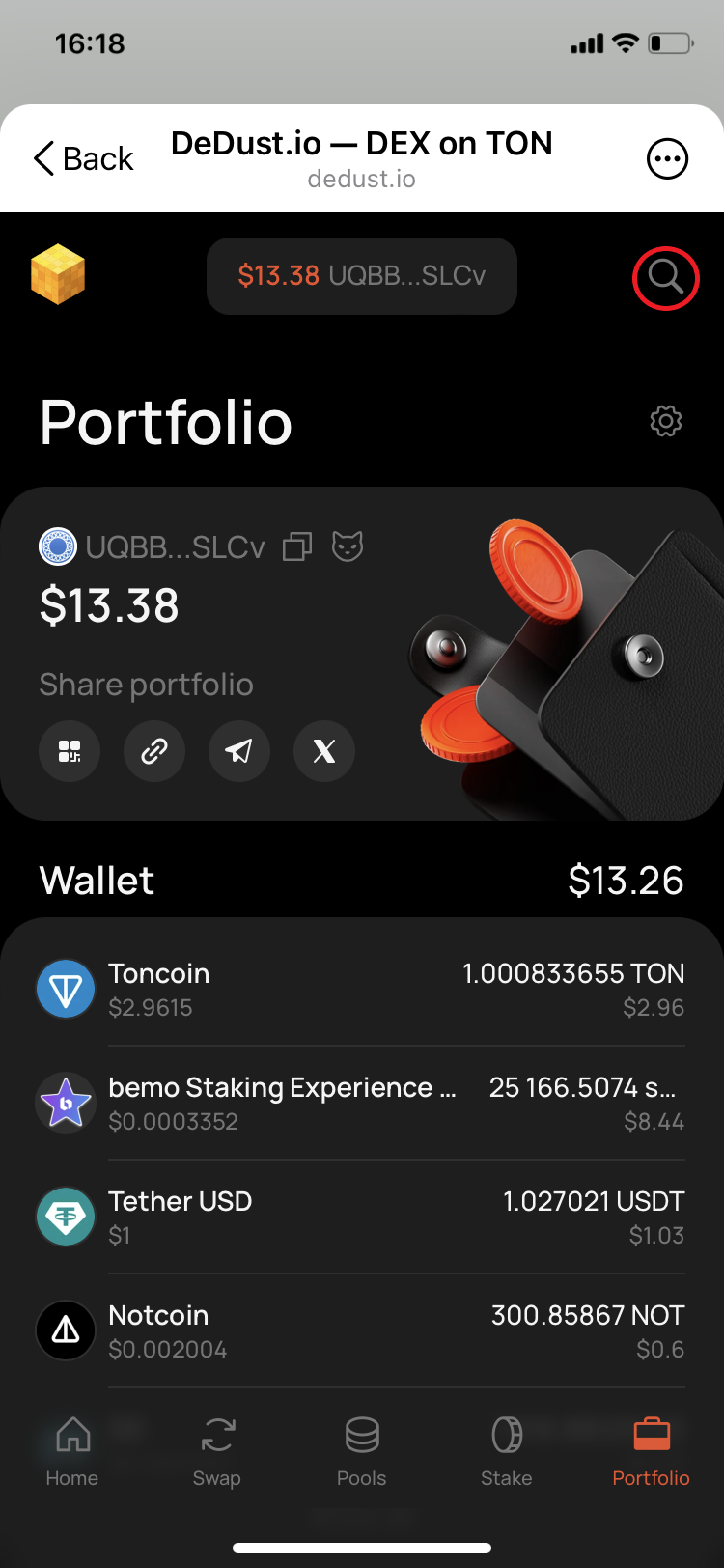The width and height of the screenshot is (724, 1568).
Task: Share portfolio on X
Action: tap(324, 751)
